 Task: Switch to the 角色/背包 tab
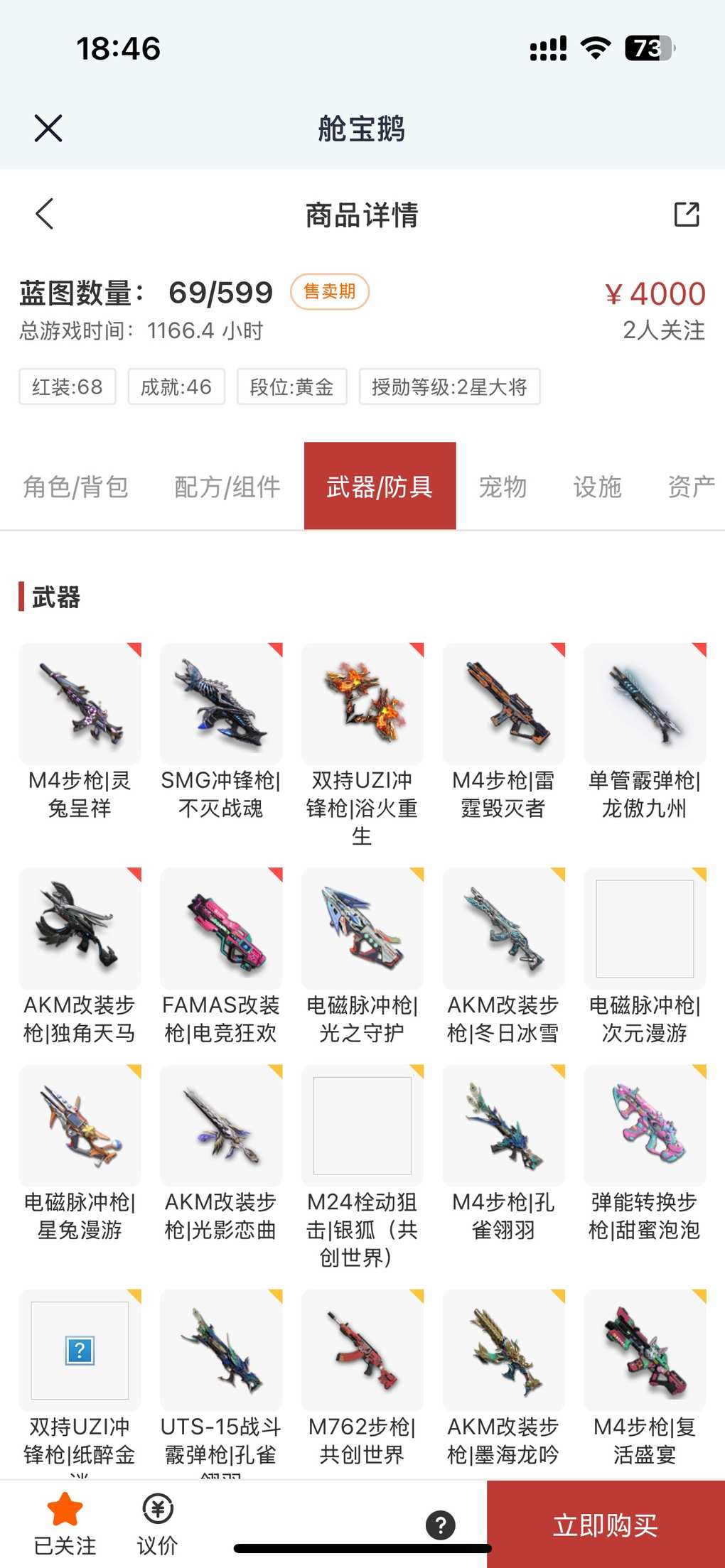click(76, 487)
